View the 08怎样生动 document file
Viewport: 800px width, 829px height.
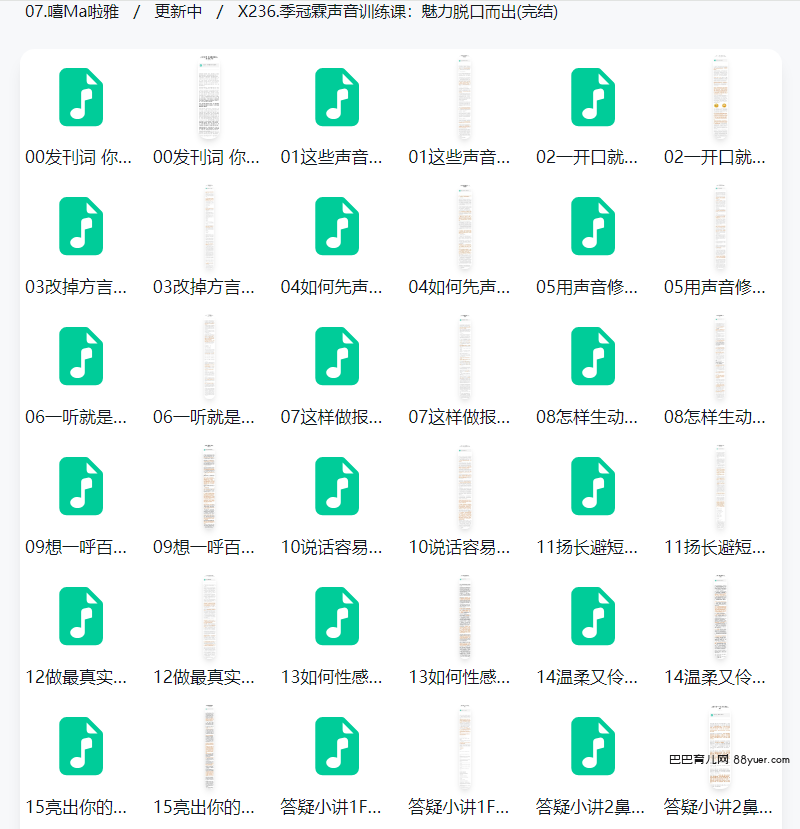(x=721, y=356)
